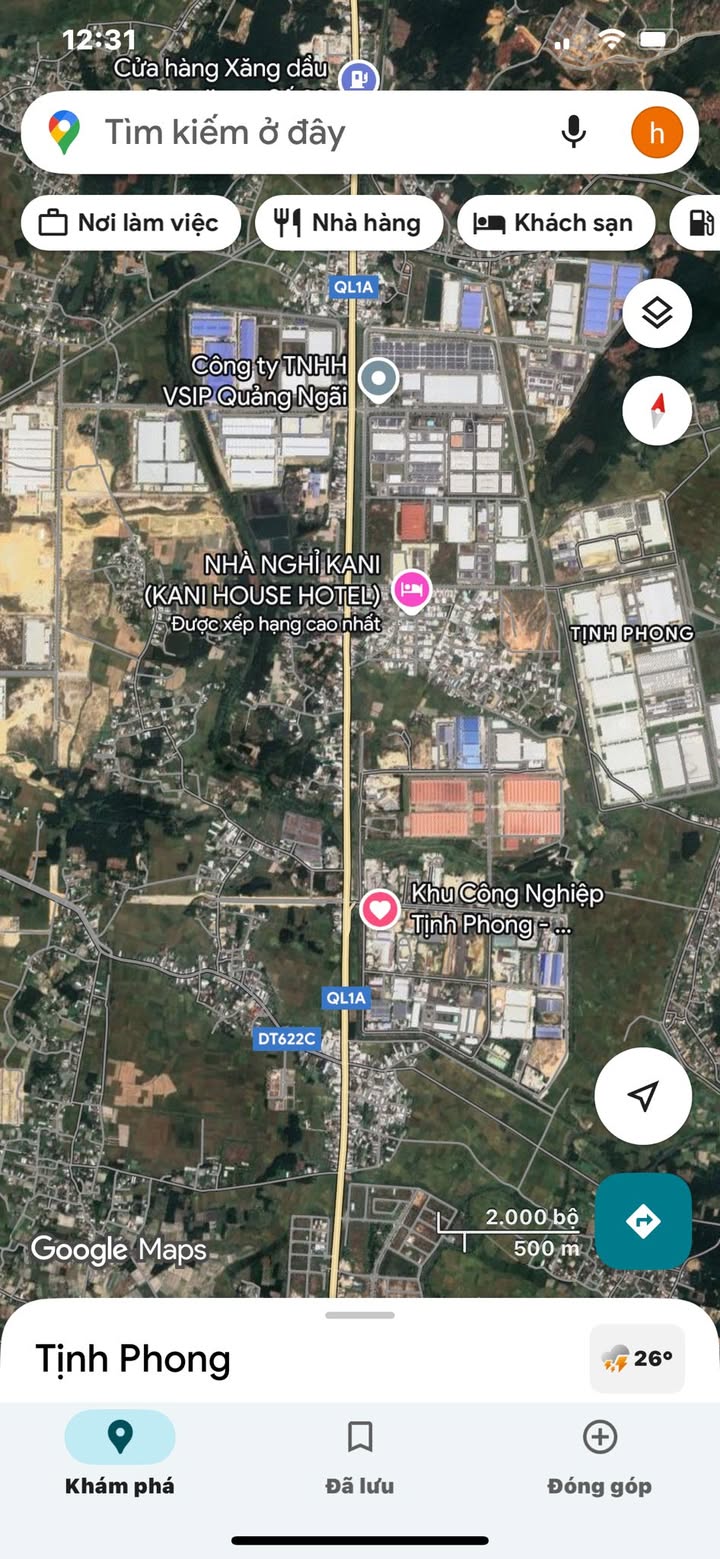The height and width of the screenshot is (1559, 720).
Task: Open the account profile avatar
Action: coord(657,133)
